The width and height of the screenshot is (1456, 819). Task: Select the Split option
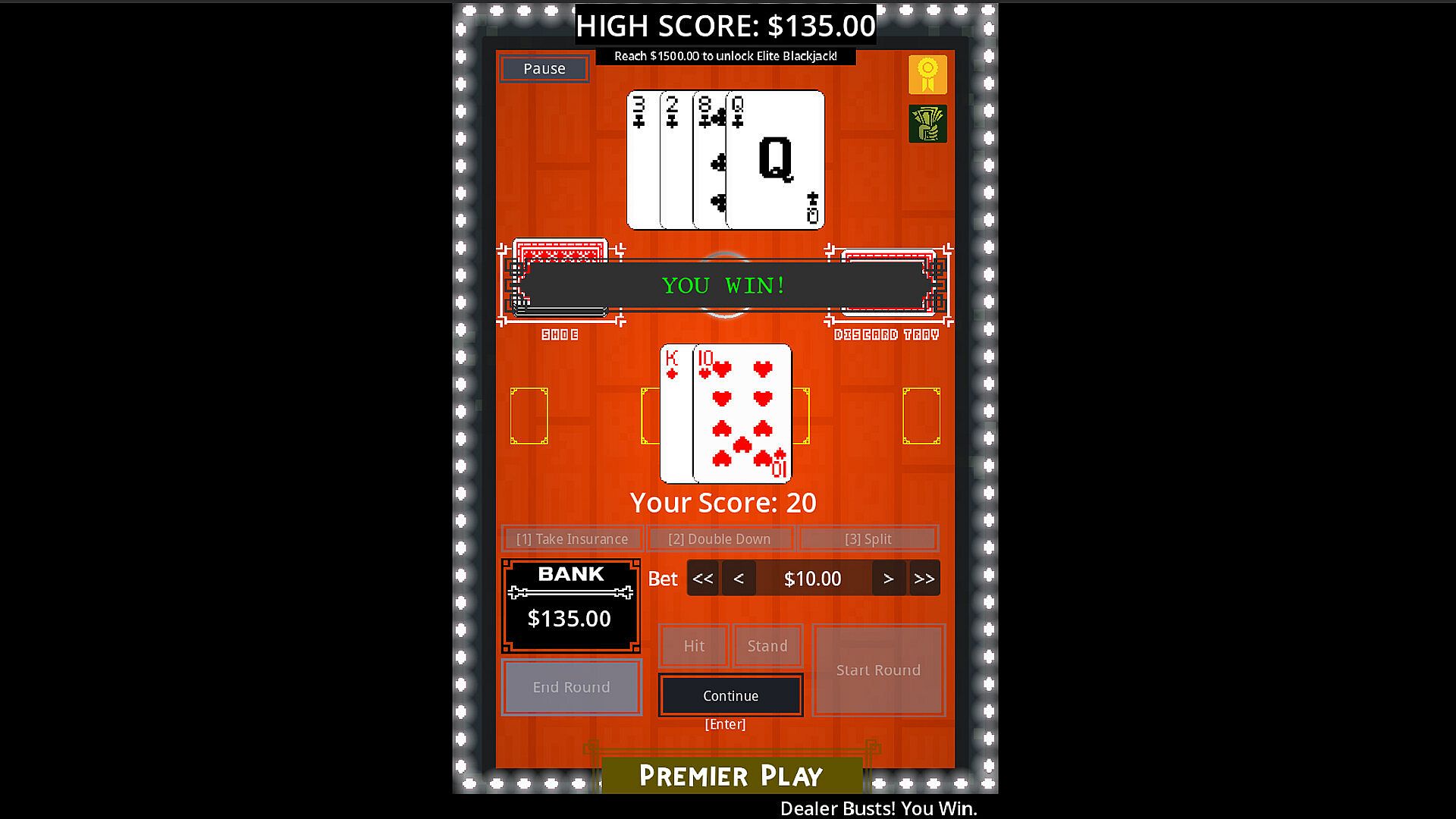(x=868, y=539)
